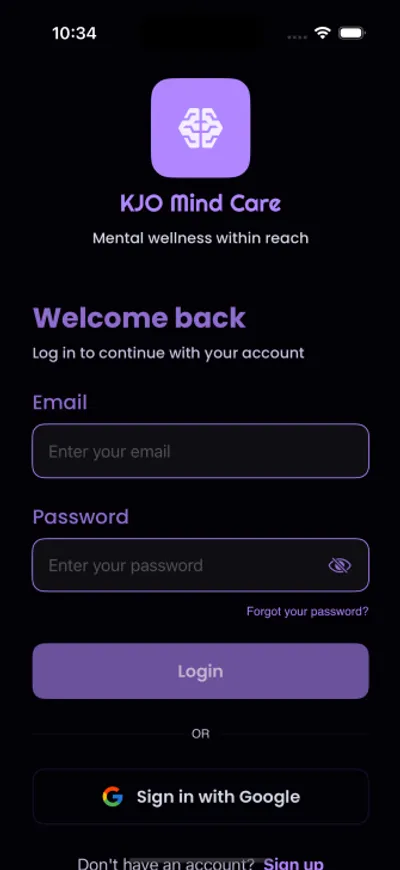This screenshot has width=400, height=870.
Task: Tap the Login button
Action: [200, 671]
